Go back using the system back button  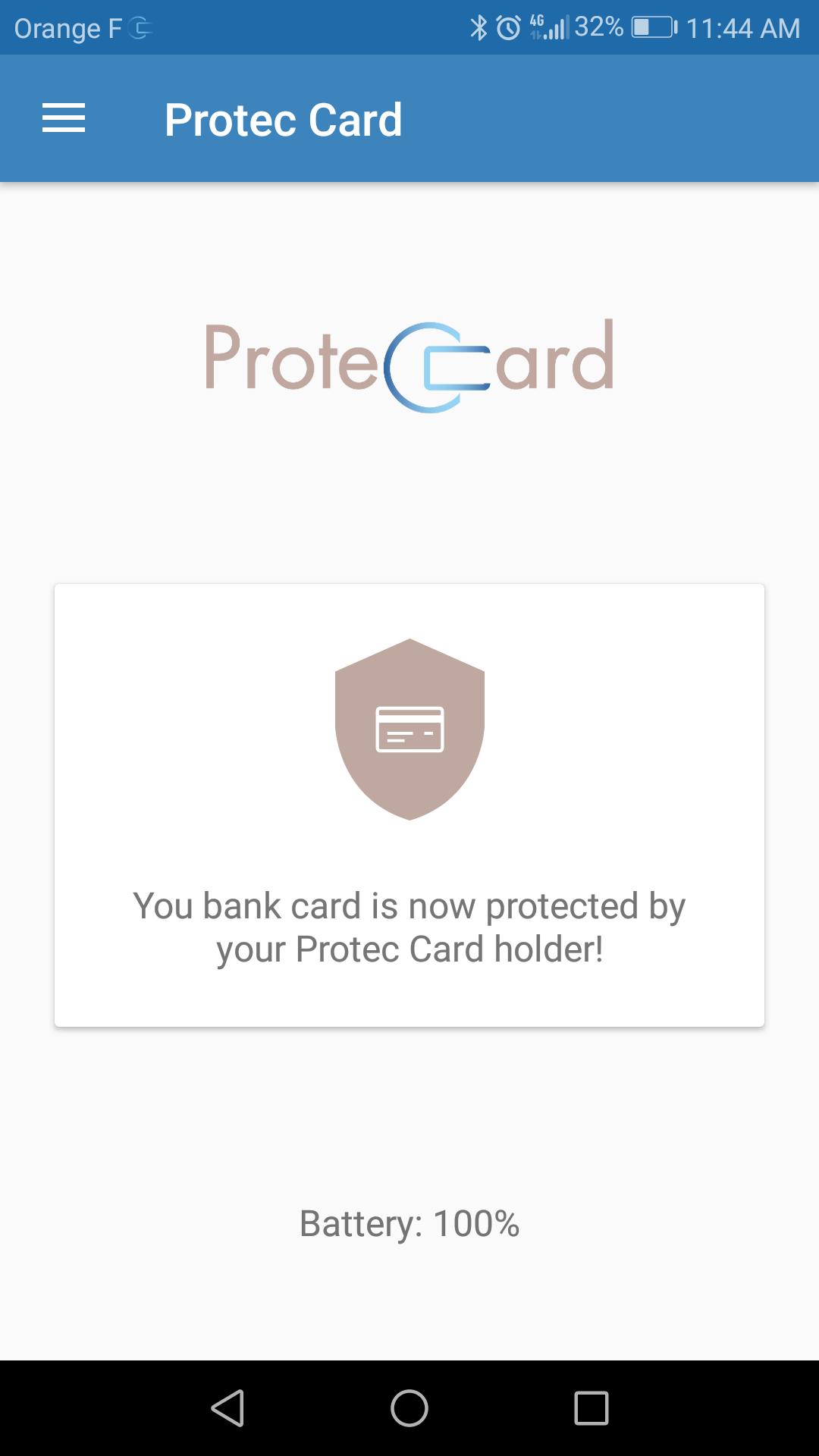coord(227,1408)
